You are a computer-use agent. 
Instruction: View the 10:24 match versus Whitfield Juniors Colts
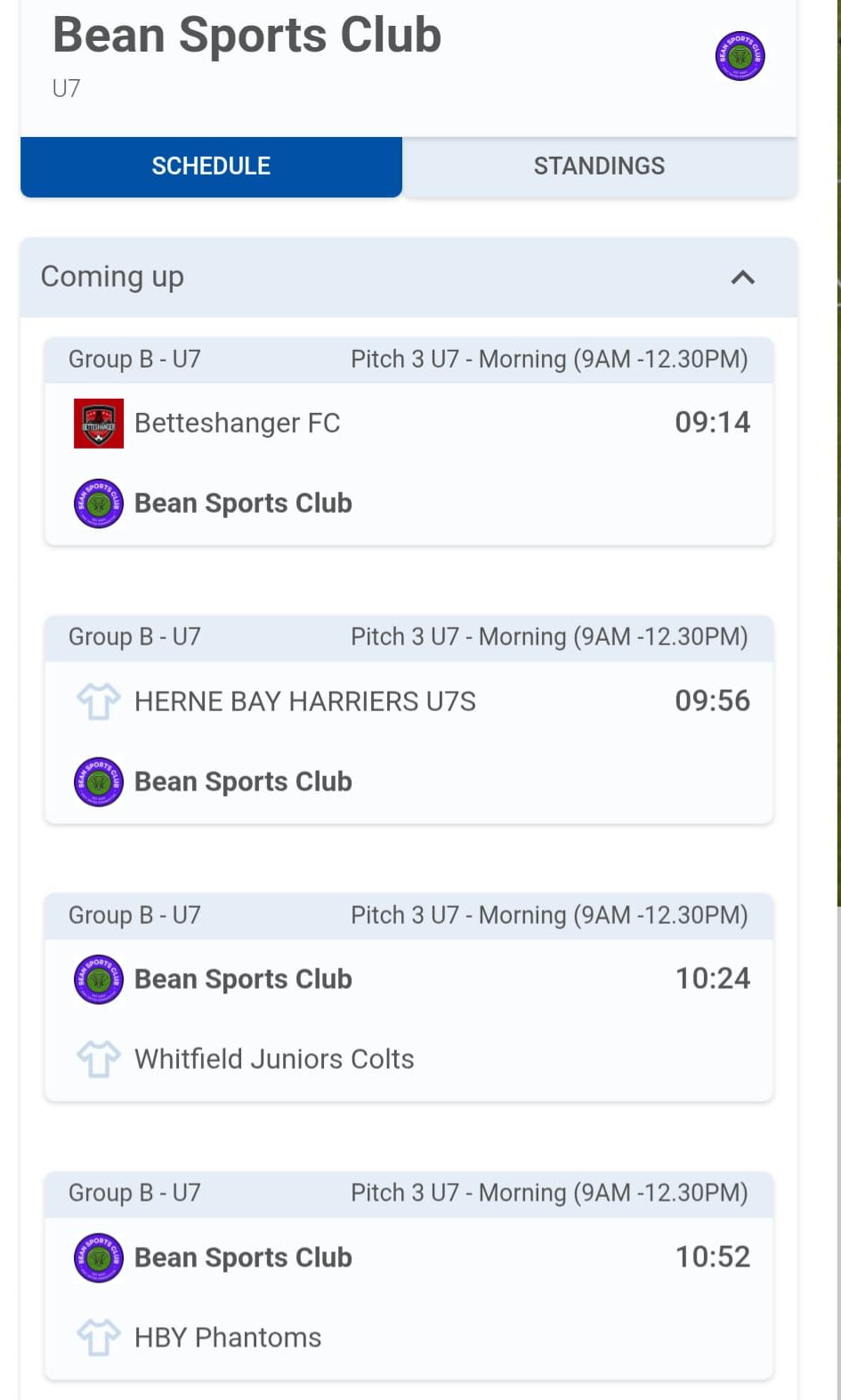tap(409, 998)
